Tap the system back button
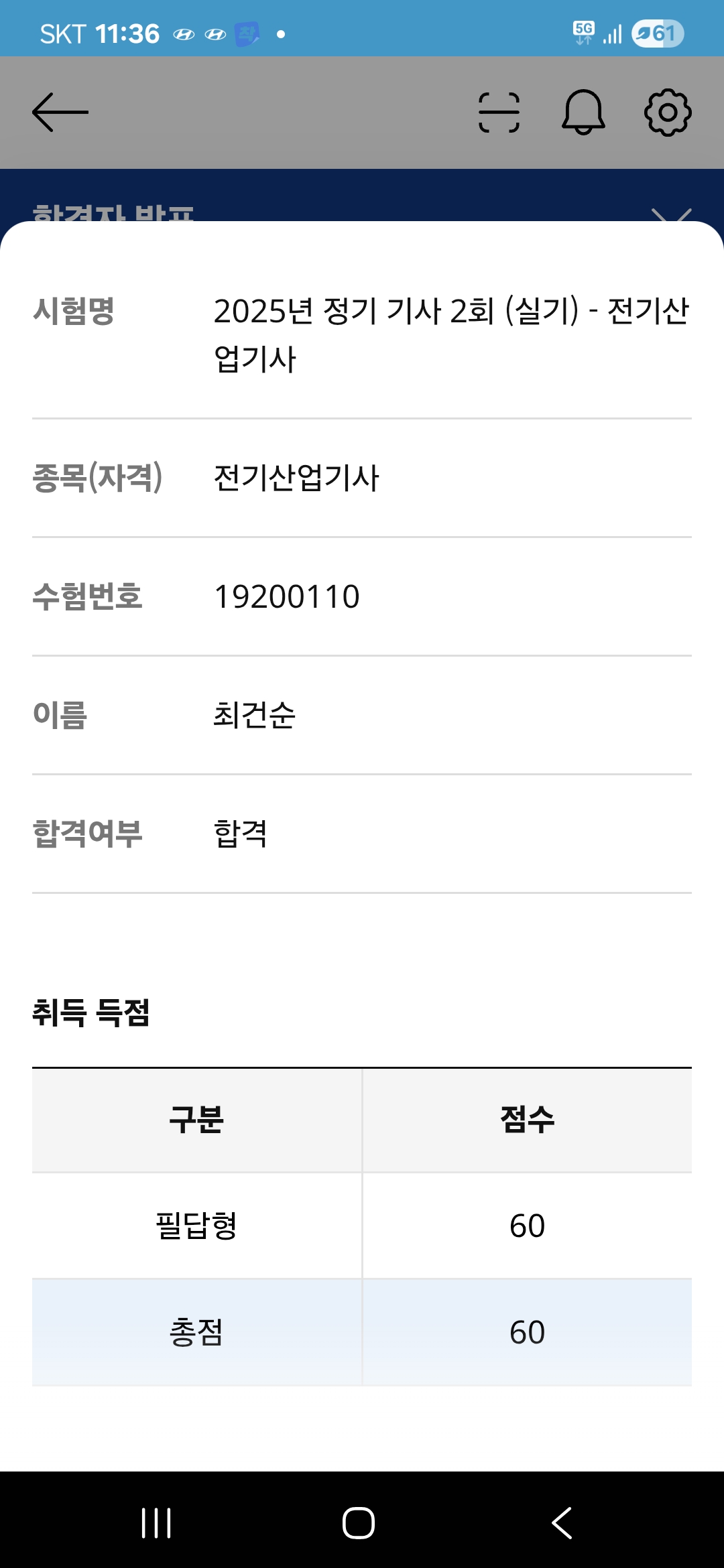Viewport: 724px width, 1568px height. [x=562, y=1522]
